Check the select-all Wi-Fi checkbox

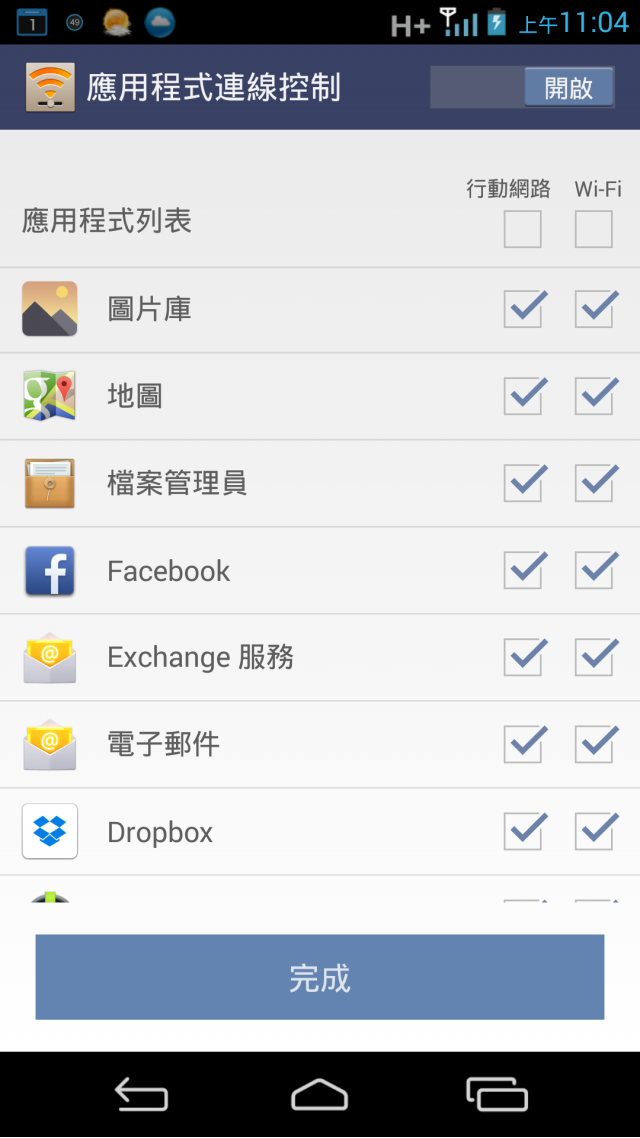tap(594, 229)
